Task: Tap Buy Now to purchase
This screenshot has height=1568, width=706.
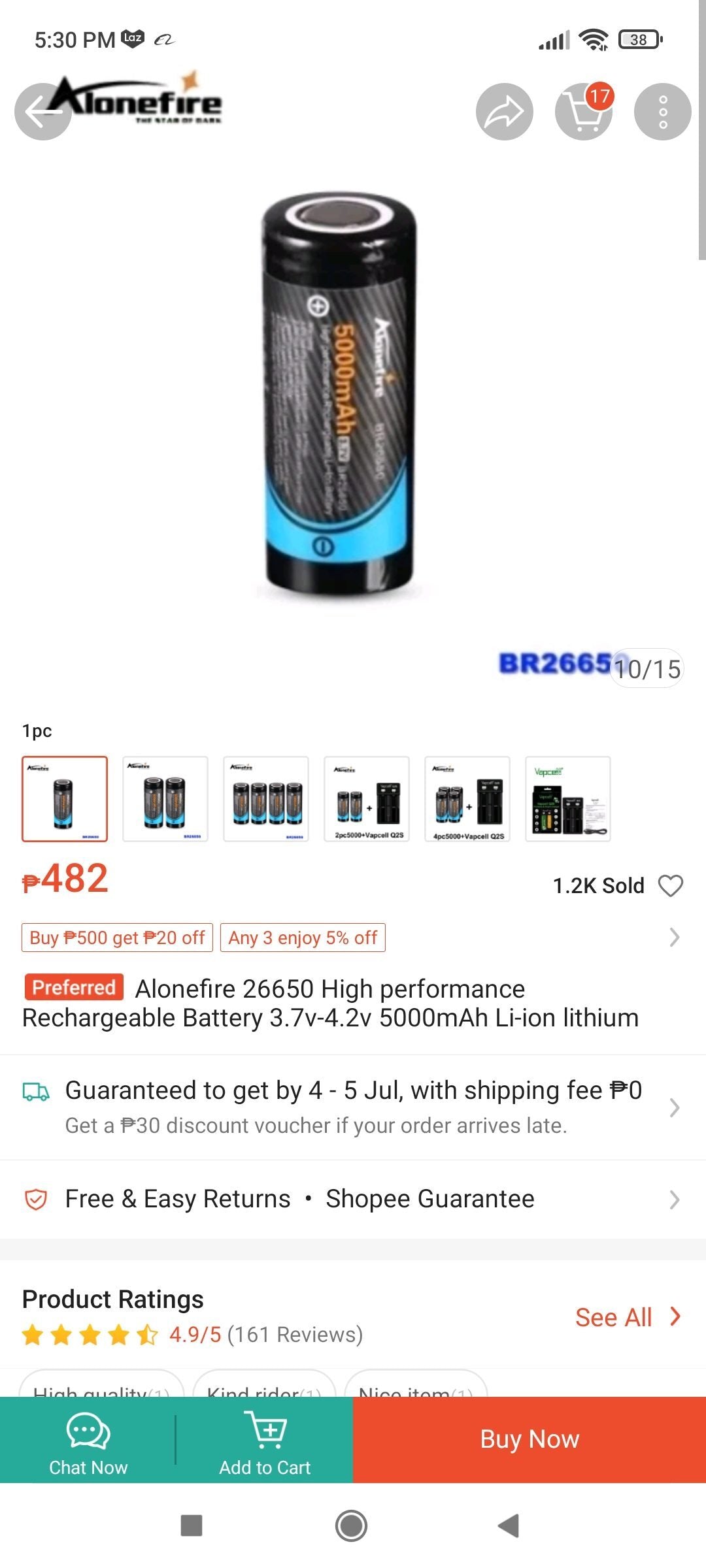Action: click(529, 1439)
